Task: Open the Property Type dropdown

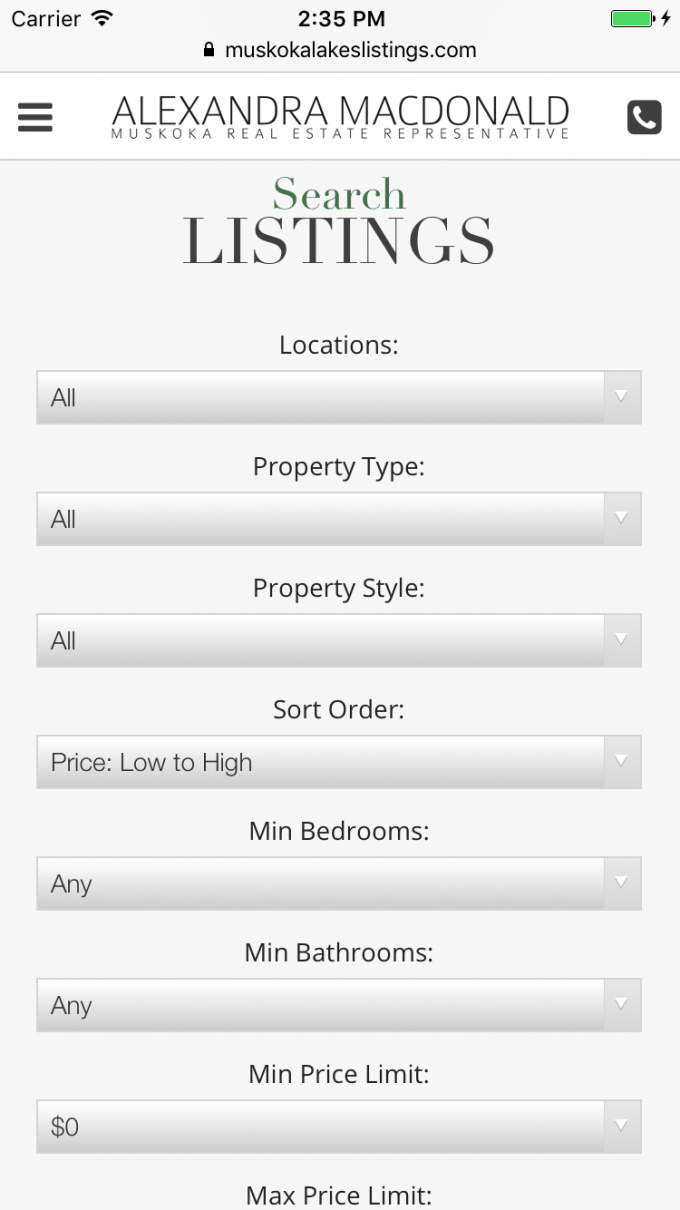Action: click(x=338, y=519)
